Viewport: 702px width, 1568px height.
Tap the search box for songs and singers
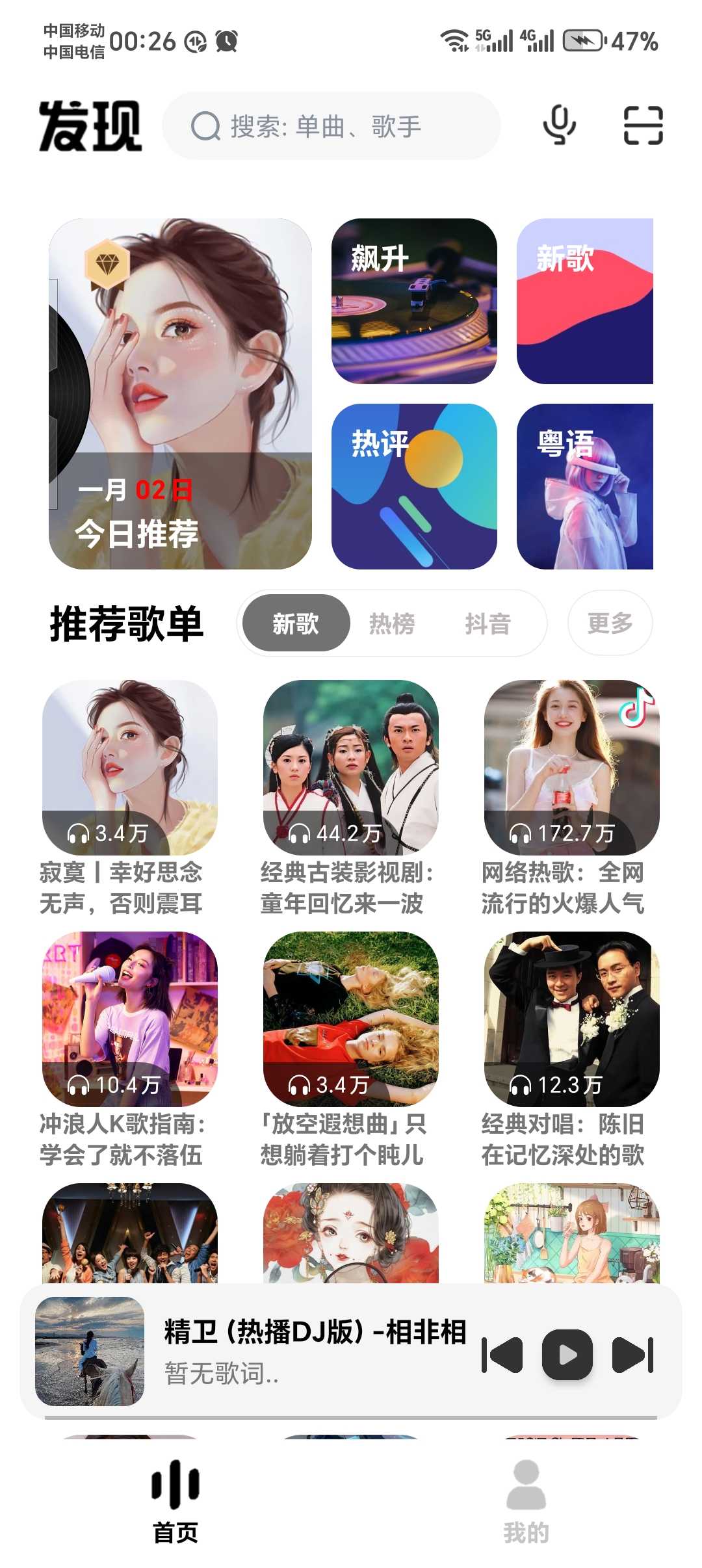click(331, 126)
